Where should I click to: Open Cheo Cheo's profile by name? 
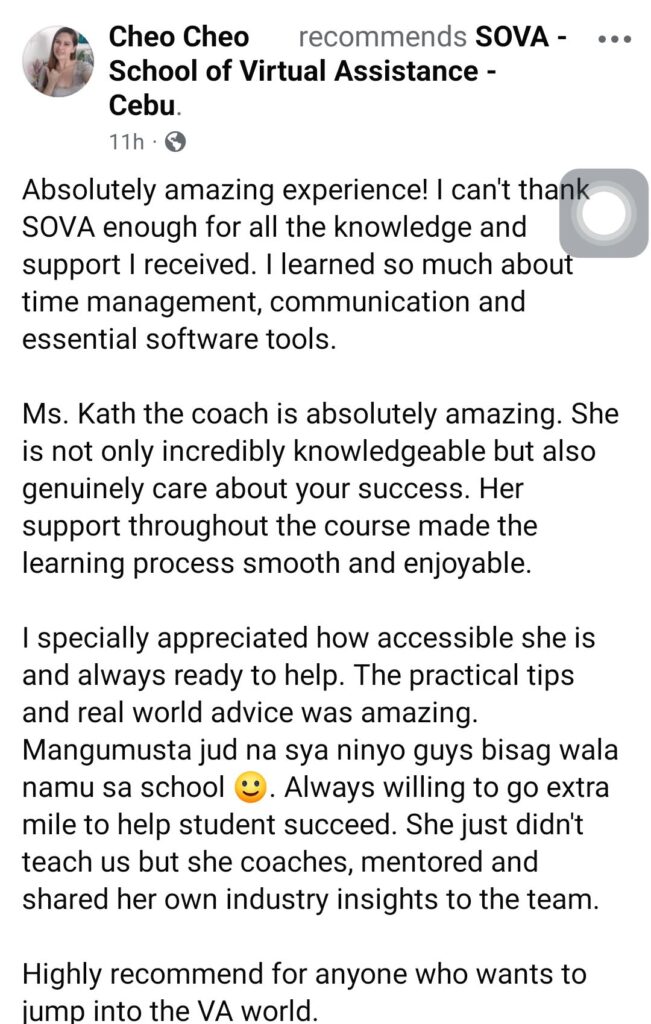pyautogui.click(x=179, y=38)
